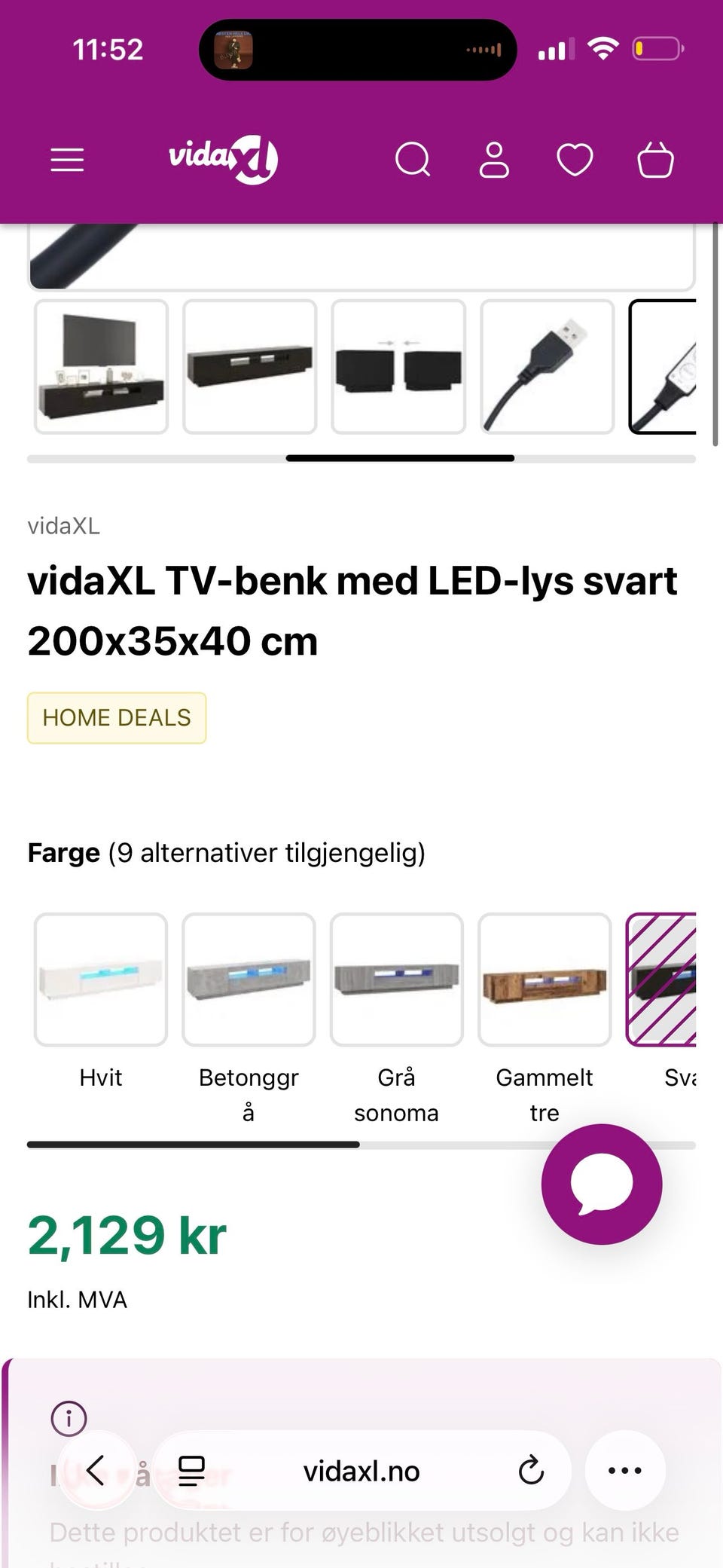
Task: Open the search magnifier icon
Action: 413,160
